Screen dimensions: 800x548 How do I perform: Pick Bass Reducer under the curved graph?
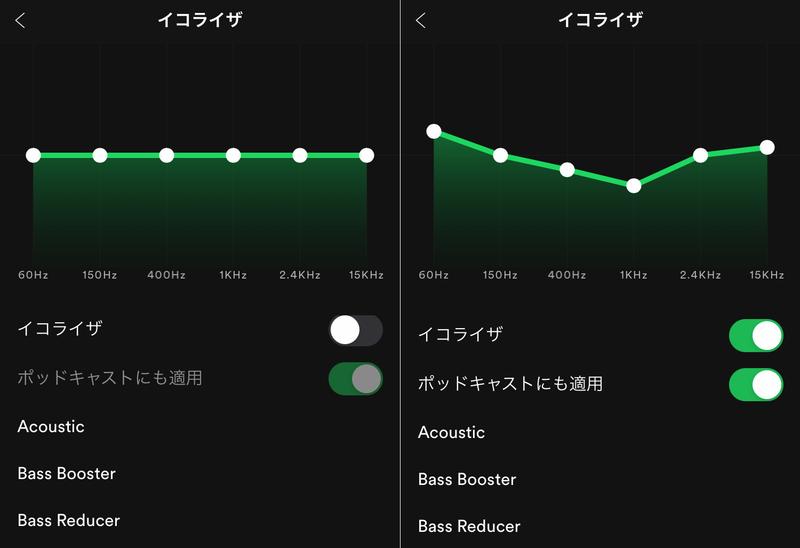(468, 526)
